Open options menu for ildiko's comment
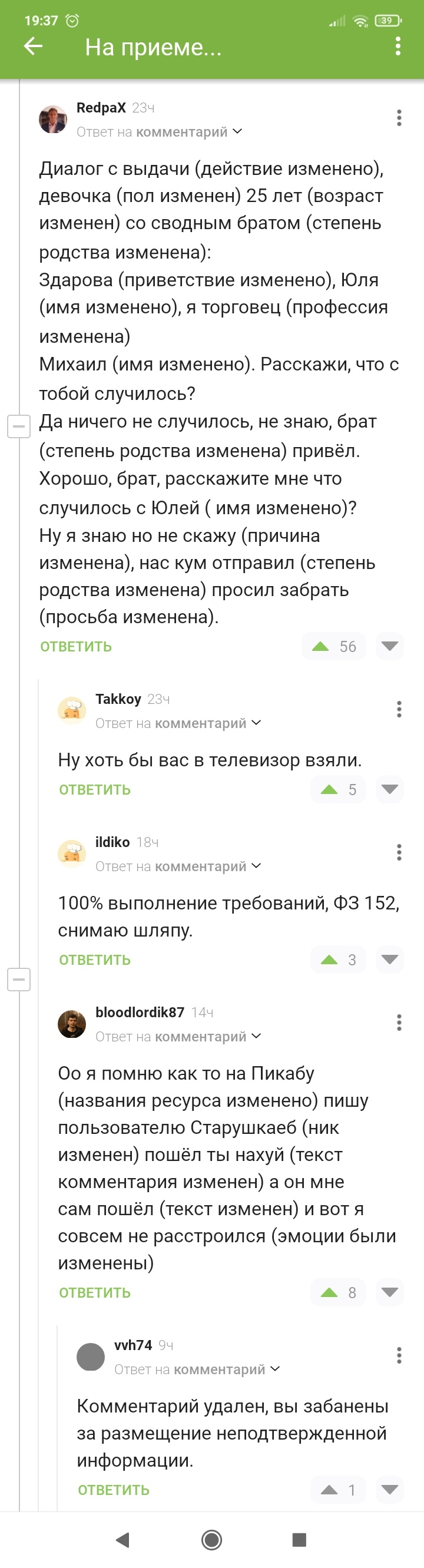The width and height of the screenshot is (424, 1568). pyautogui.click(x=399, y=852)
